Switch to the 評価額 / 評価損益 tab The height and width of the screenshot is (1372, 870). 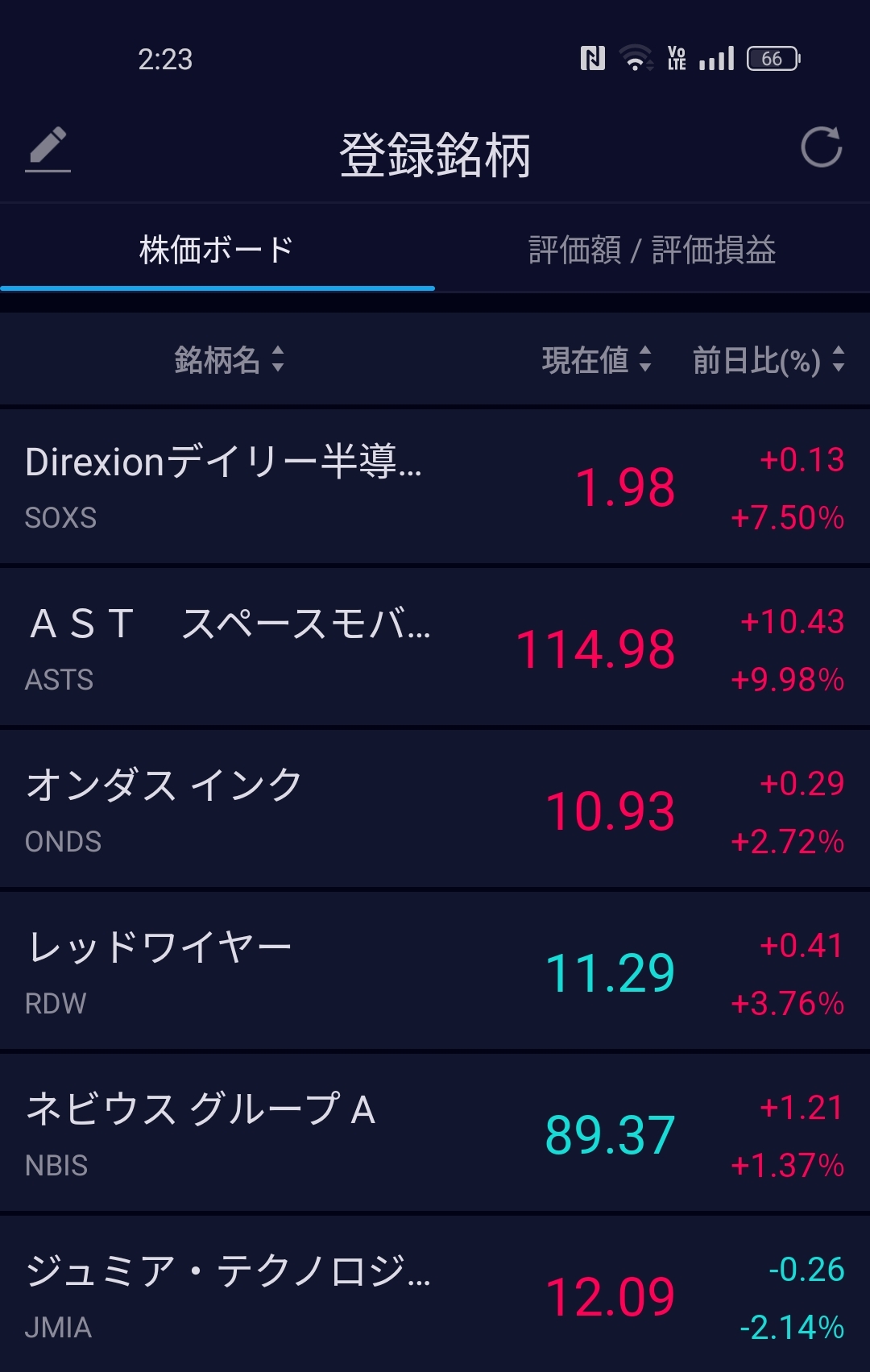(652, 250)
